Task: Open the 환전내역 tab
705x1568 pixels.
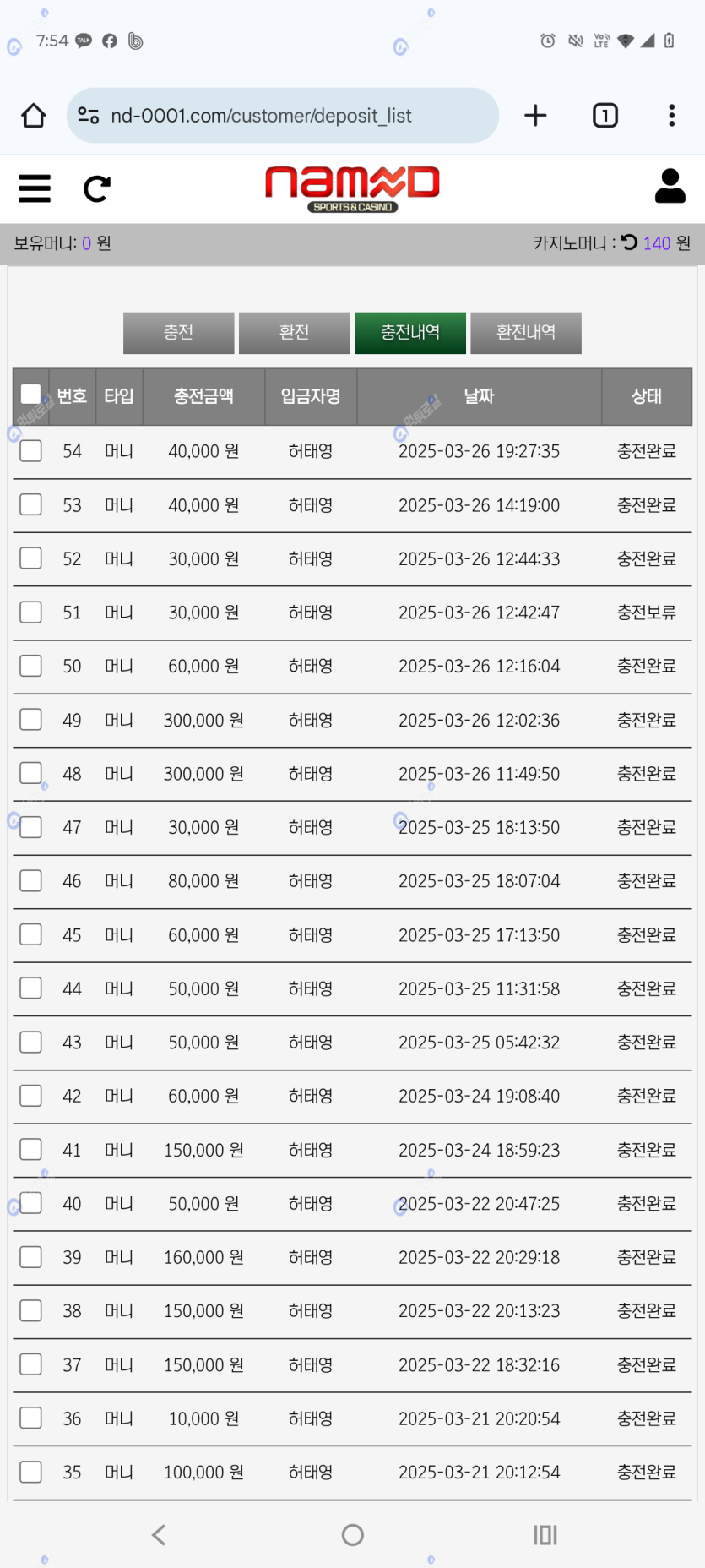Action: point(526,332)
